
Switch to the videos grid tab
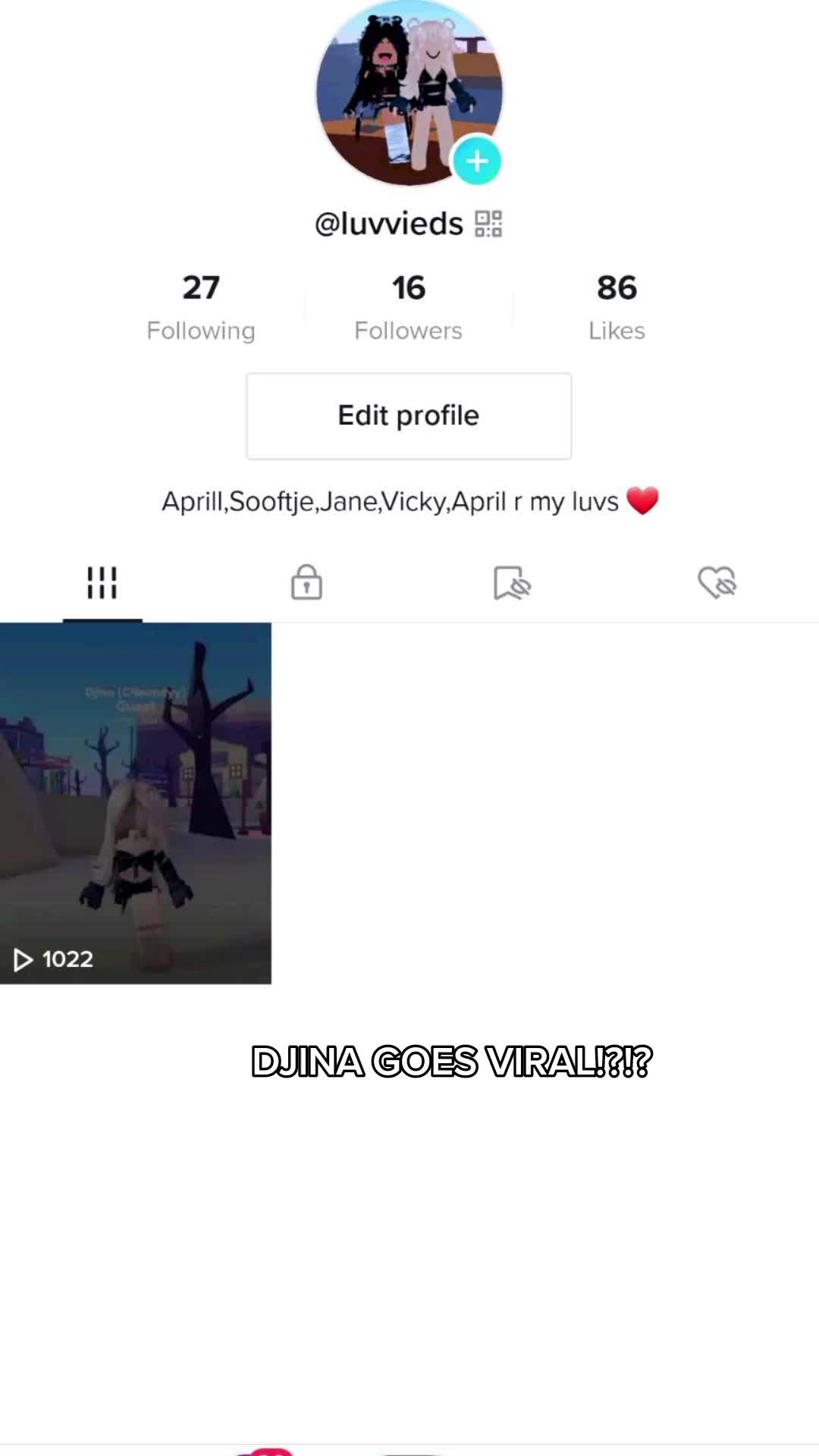(x=102, y=582)
